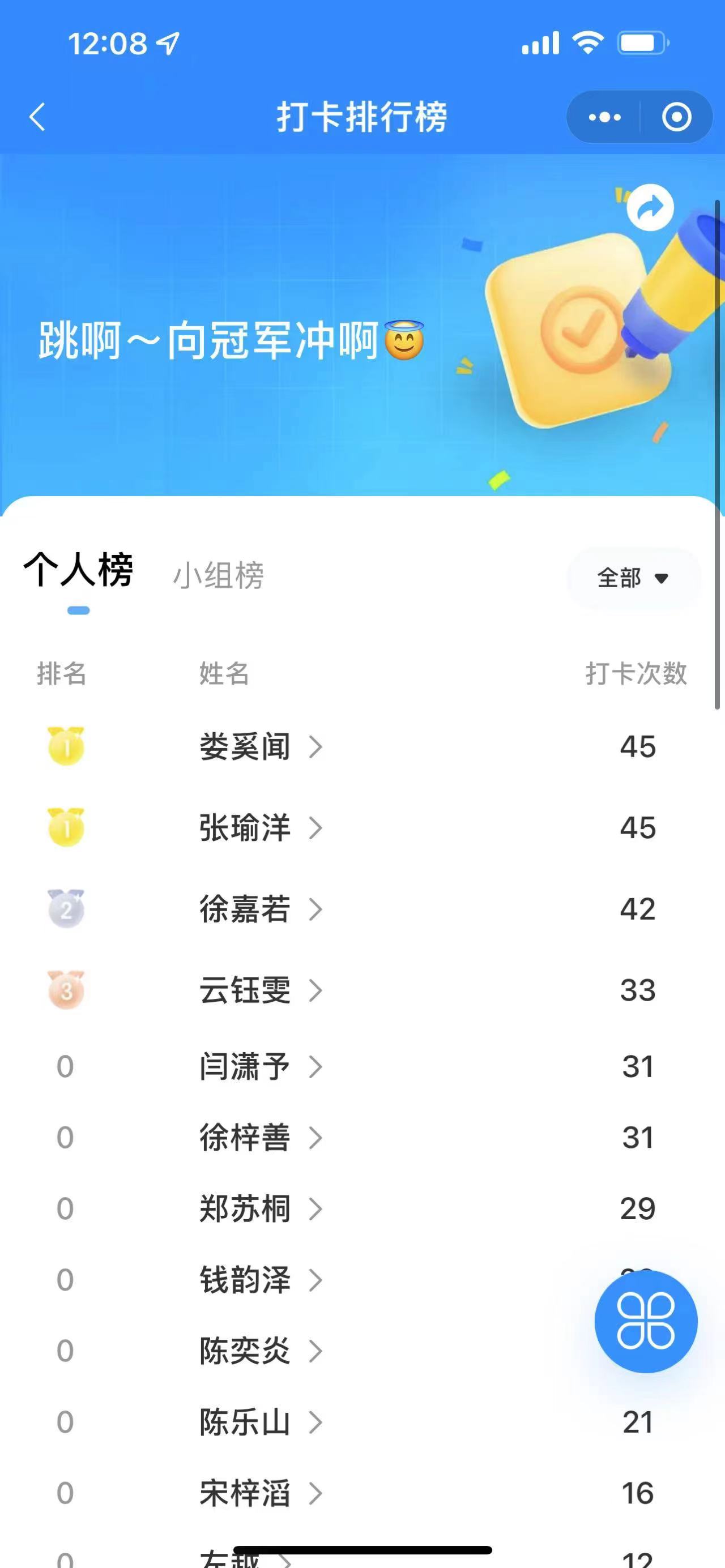725x1568 pixels.
Task: Open 张瑜洋's check-in details
Action: click(x=261, y=828)
